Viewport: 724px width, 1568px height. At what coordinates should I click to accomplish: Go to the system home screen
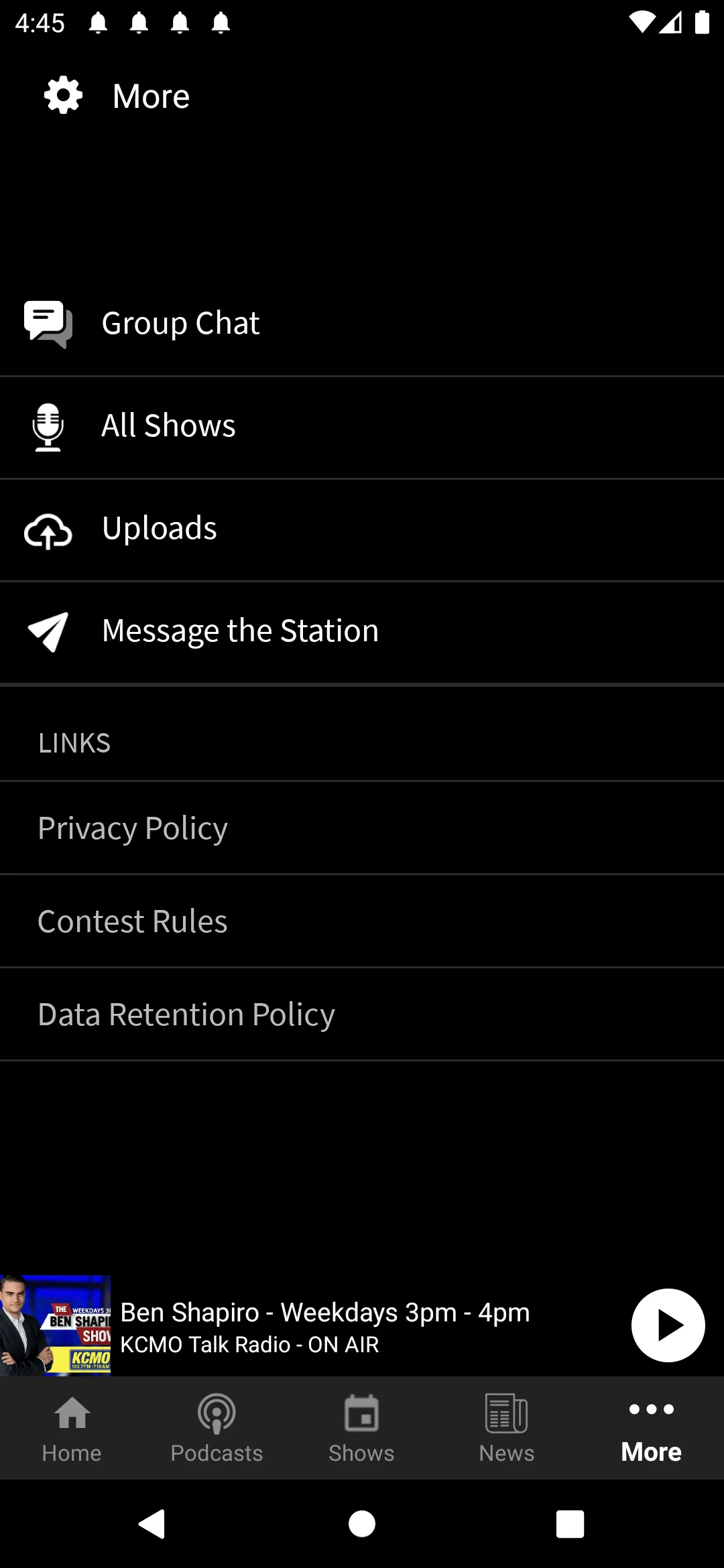362,1524
